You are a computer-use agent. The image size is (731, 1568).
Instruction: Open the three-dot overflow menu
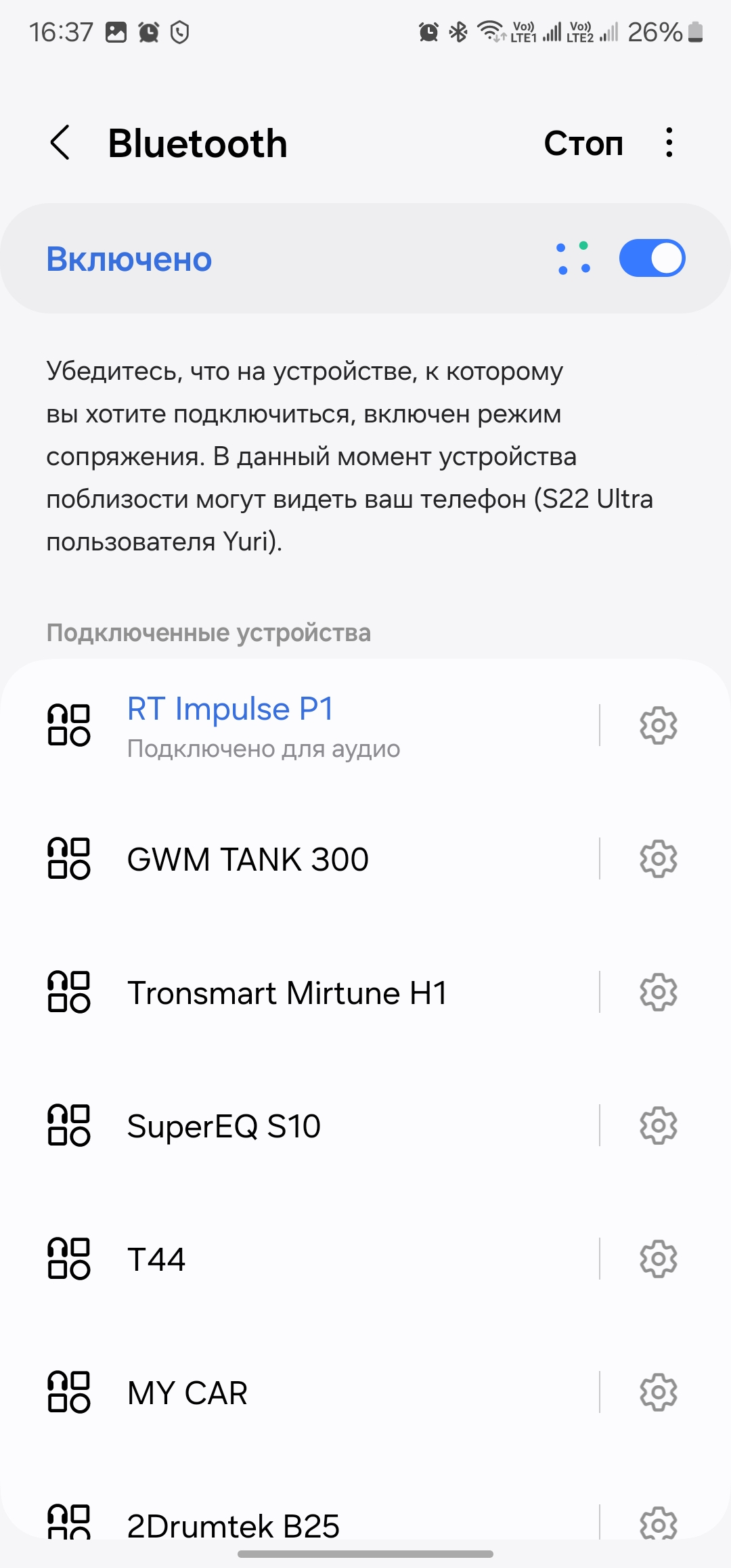pos(669,143)
